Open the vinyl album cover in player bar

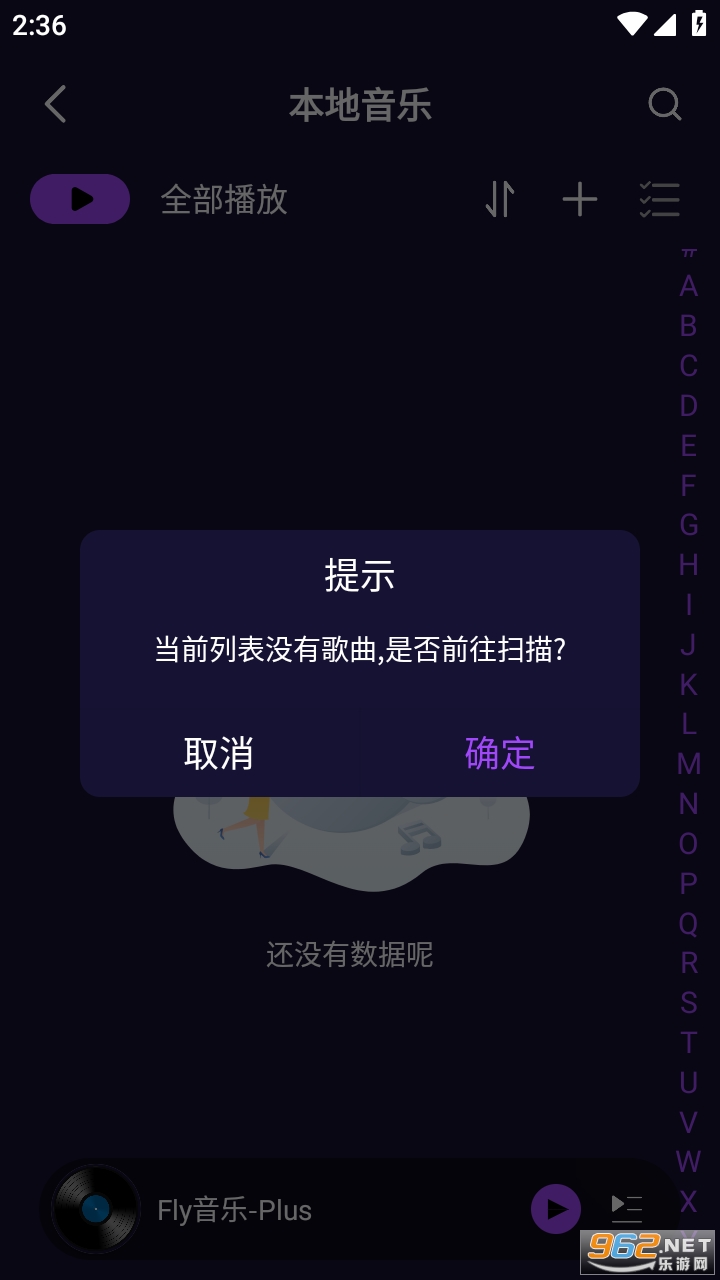(x=96, y=1210)
